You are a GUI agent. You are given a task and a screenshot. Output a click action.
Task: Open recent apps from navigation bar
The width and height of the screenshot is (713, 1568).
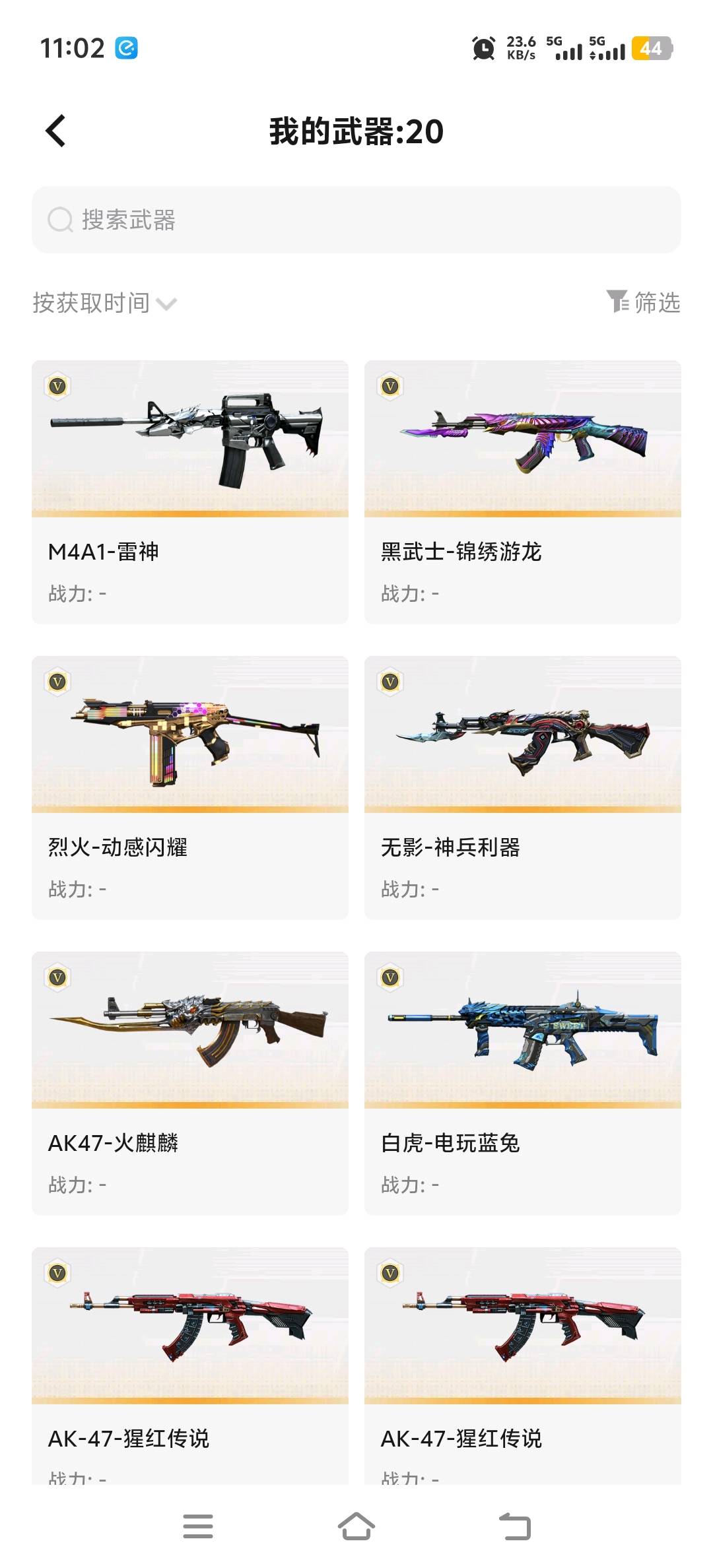(198, 1526)
